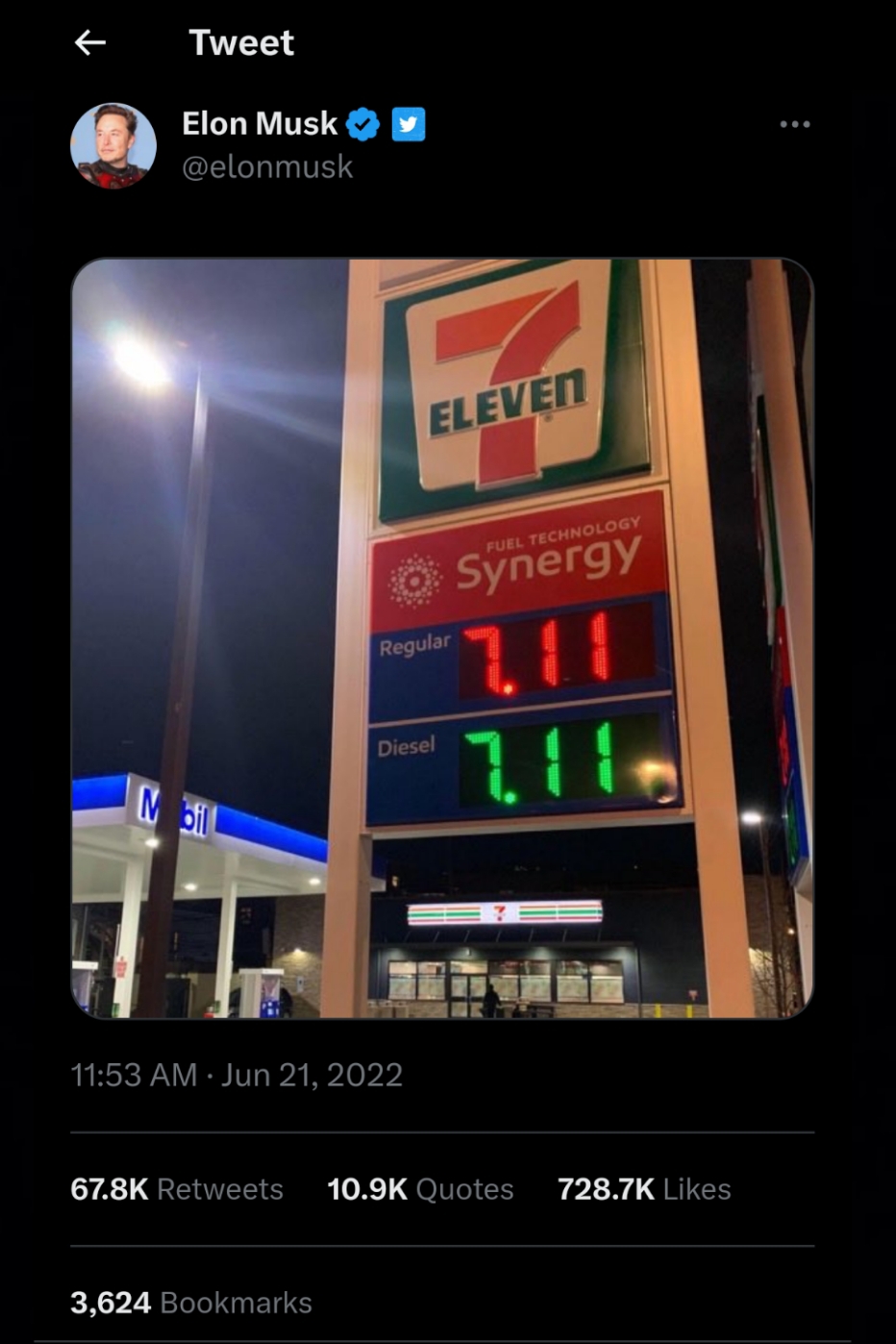This screenshot has width=896, height=1344.
Task: Open Elon Musk's profile picture
Action: pos(113,145)
